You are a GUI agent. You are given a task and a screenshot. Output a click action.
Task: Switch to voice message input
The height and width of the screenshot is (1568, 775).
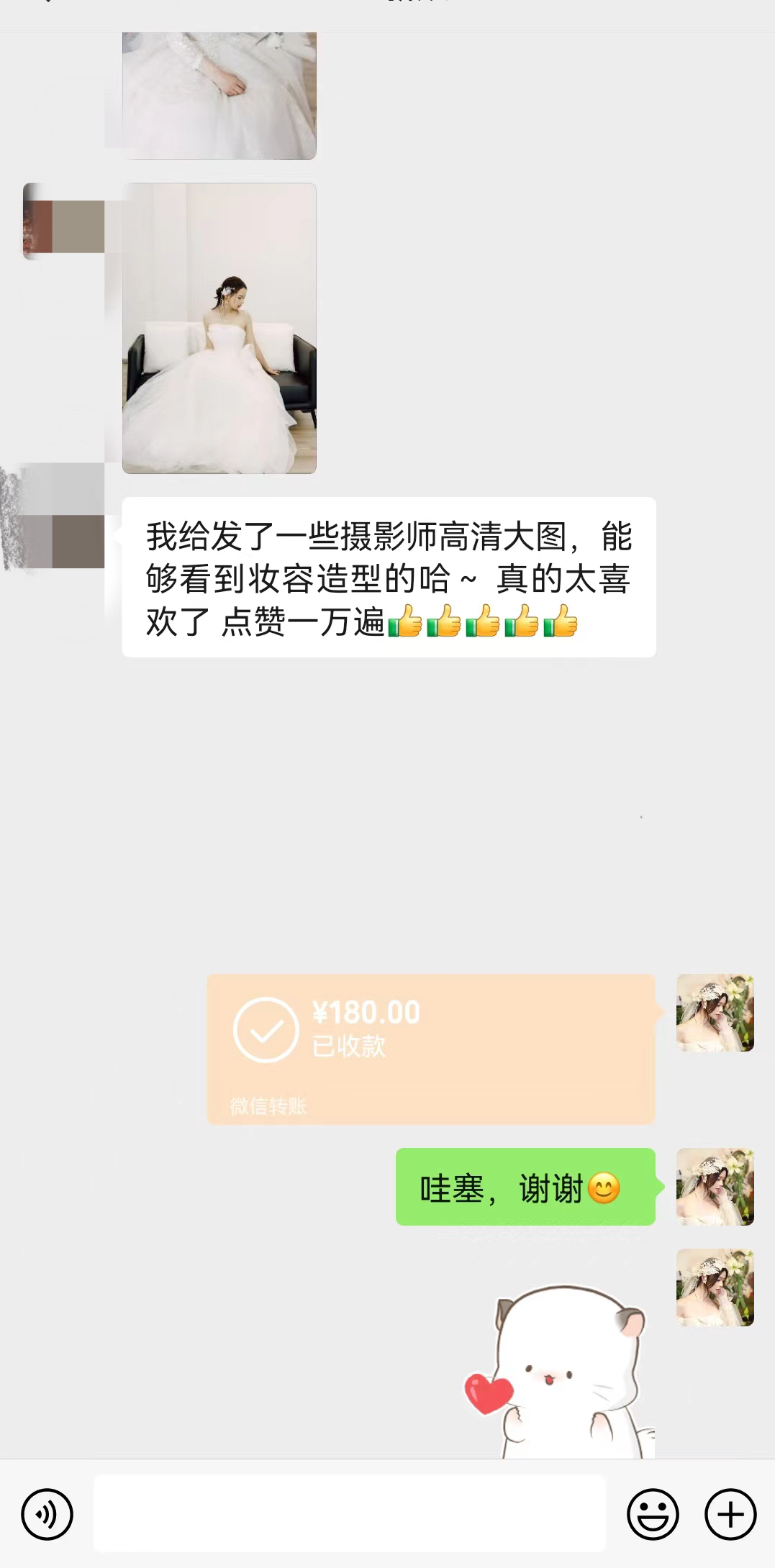click(47, 1515)
